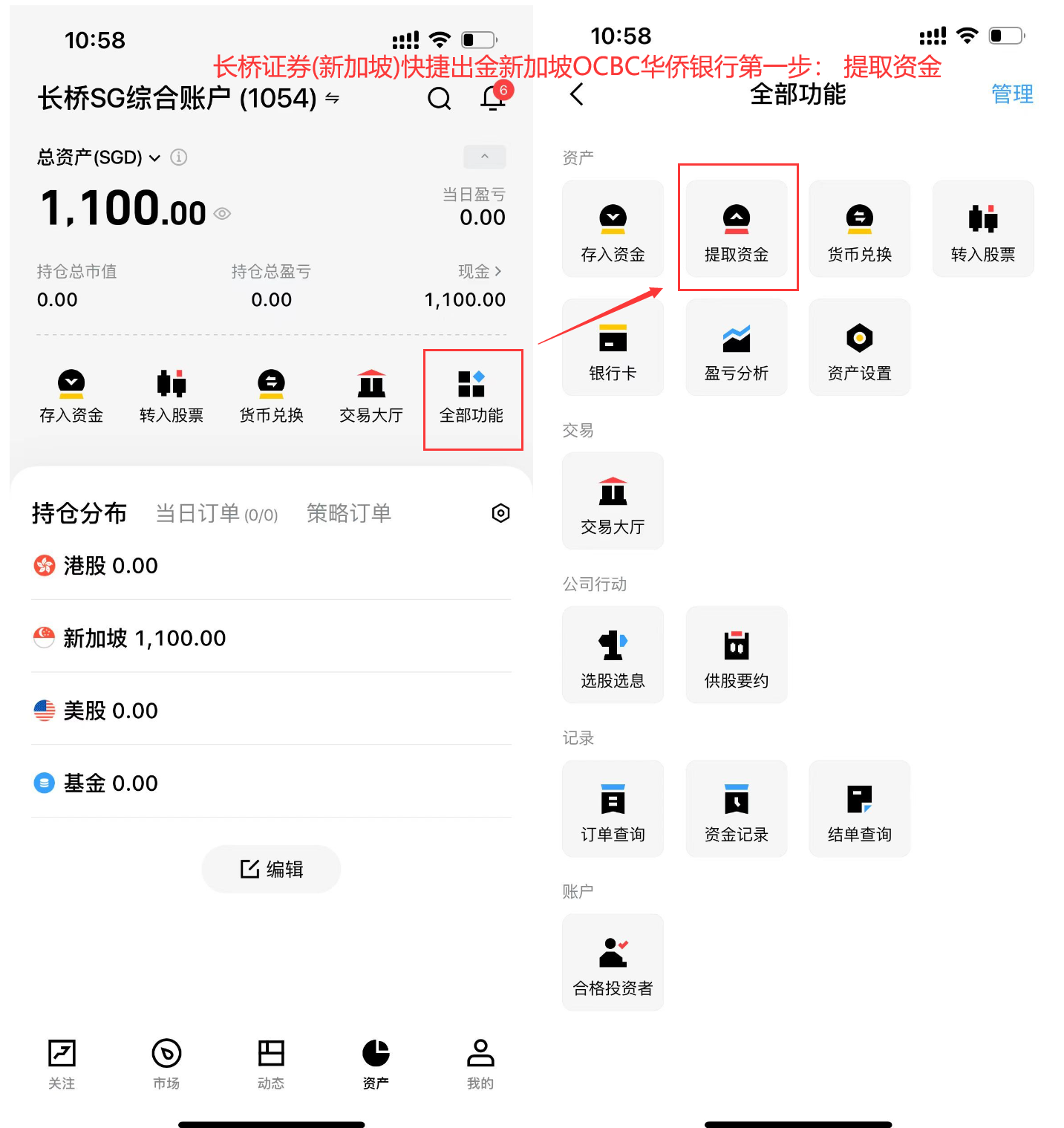The image size is (1064, 1128).
Task: Expand the 总资产(SGD) dropdown
Action: pos(154,157)
